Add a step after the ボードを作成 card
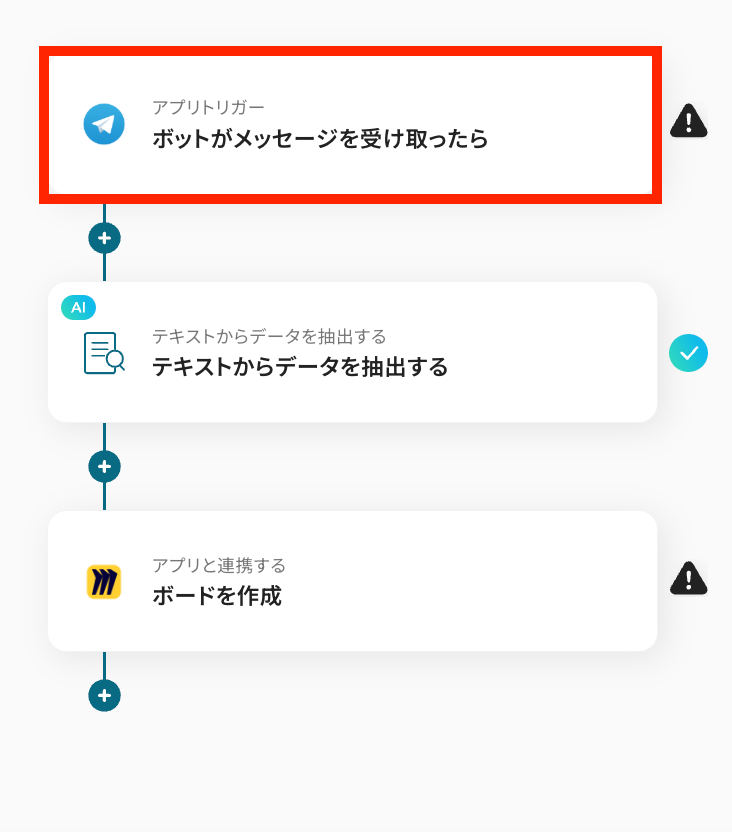Screen dimensions: 732x832 pyautogui.click(x=104, y=695)
